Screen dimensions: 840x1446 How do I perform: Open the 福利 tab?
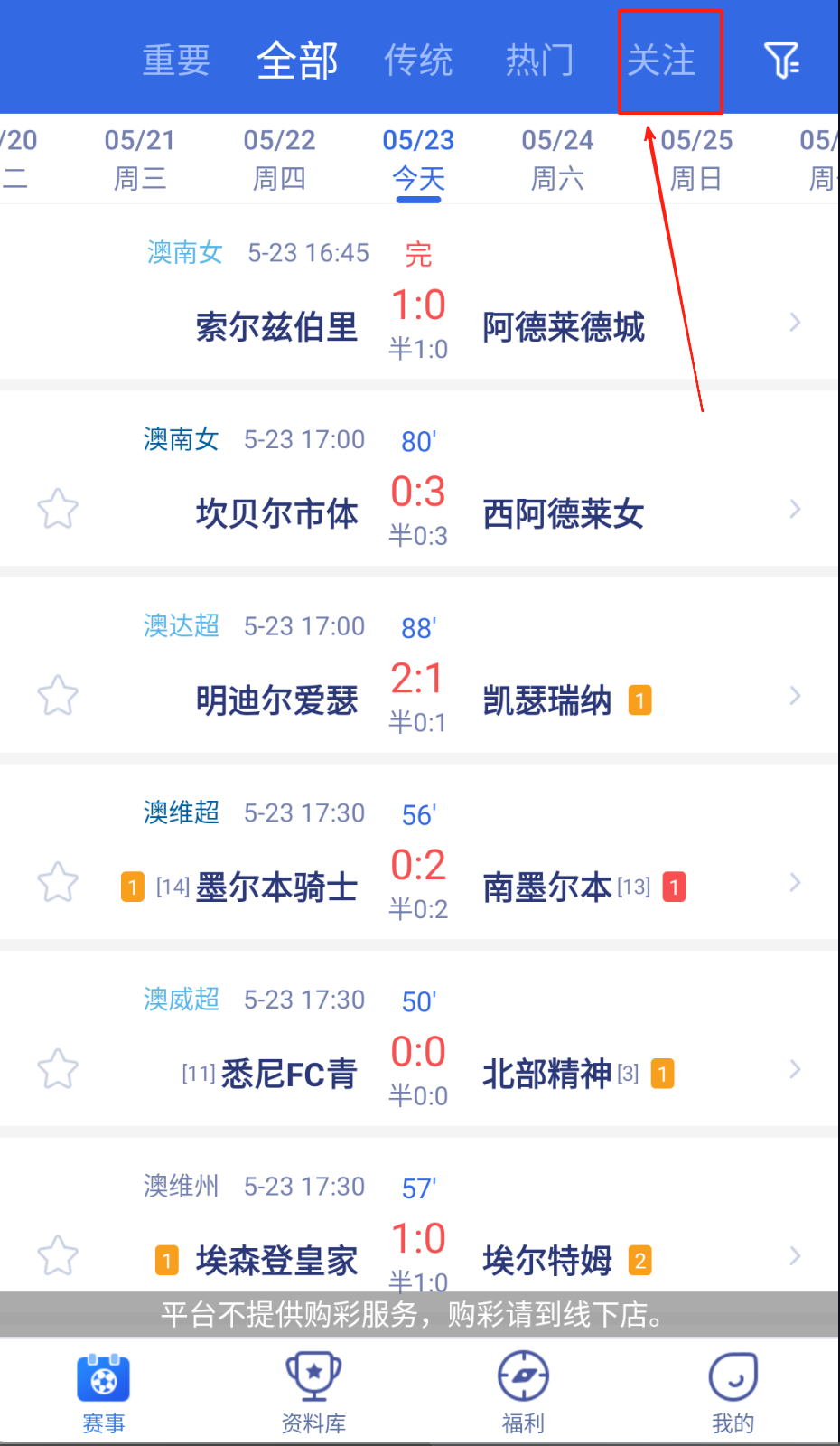pos(523,1393)
